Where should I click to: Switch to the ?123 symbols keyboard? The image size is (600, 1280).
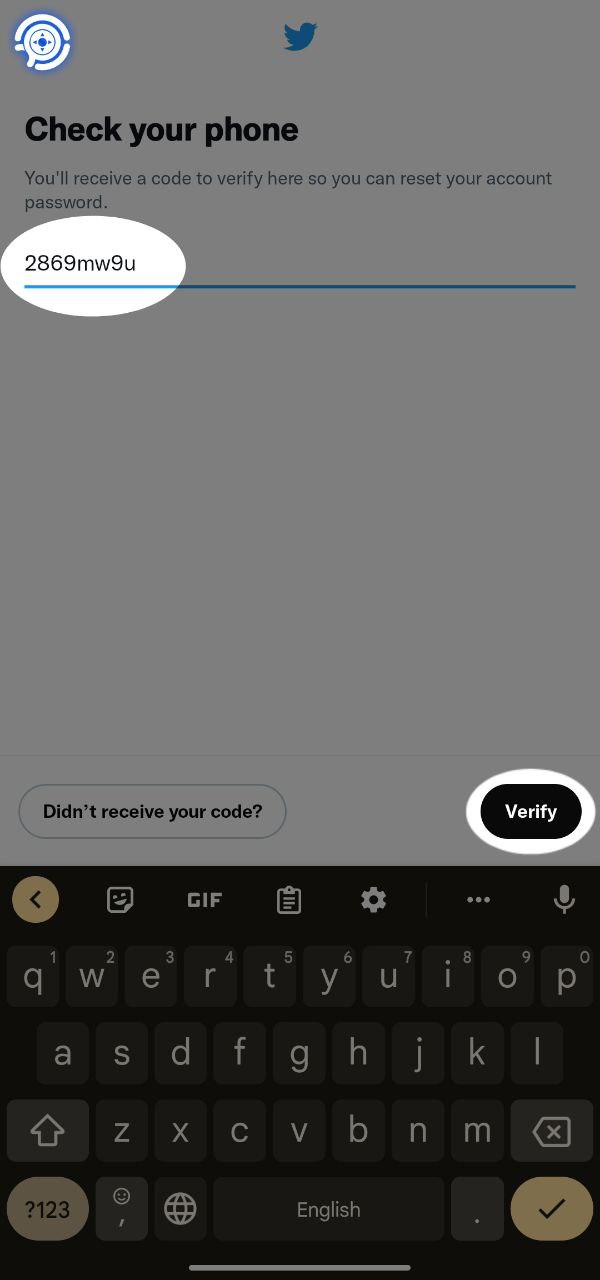47,1209
